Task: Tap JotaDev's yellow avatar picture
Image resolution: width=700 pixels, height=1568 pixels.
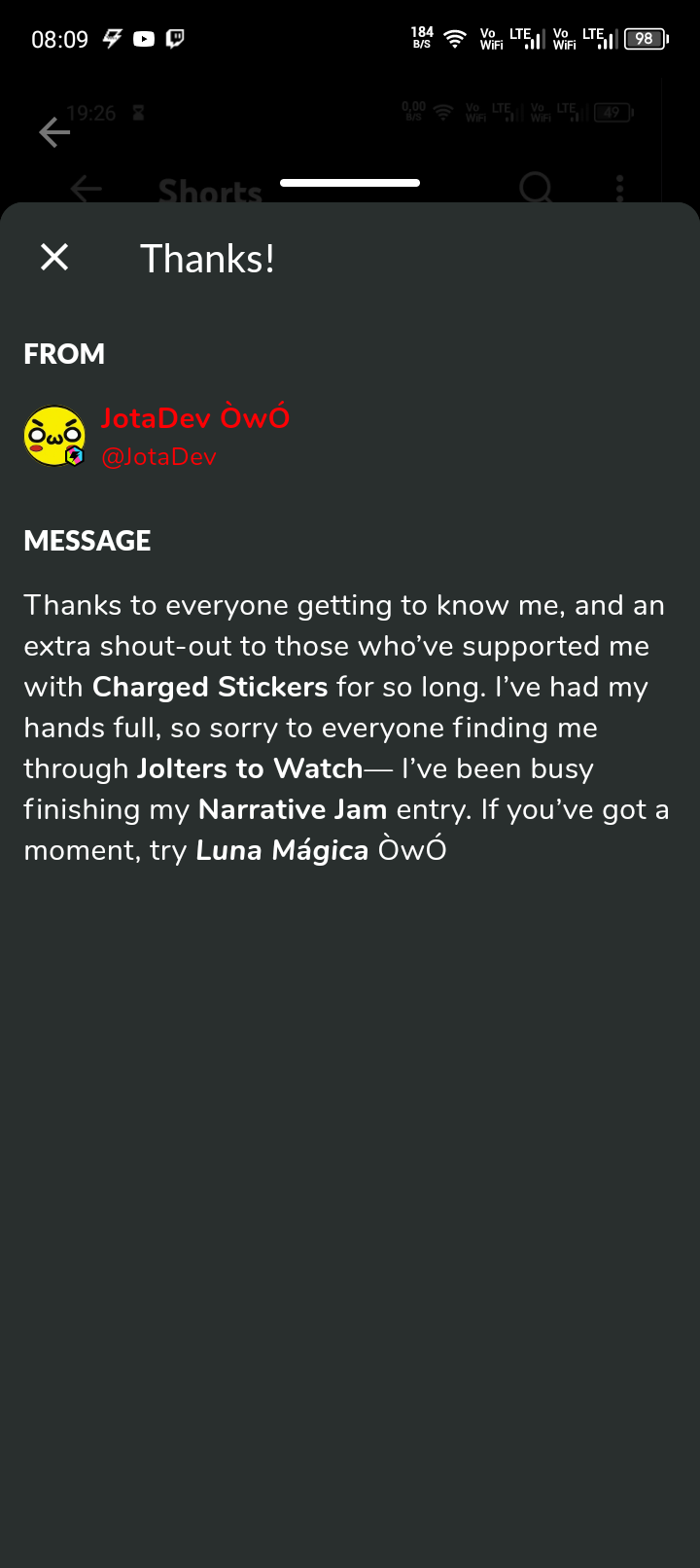Action: [54, 436]
